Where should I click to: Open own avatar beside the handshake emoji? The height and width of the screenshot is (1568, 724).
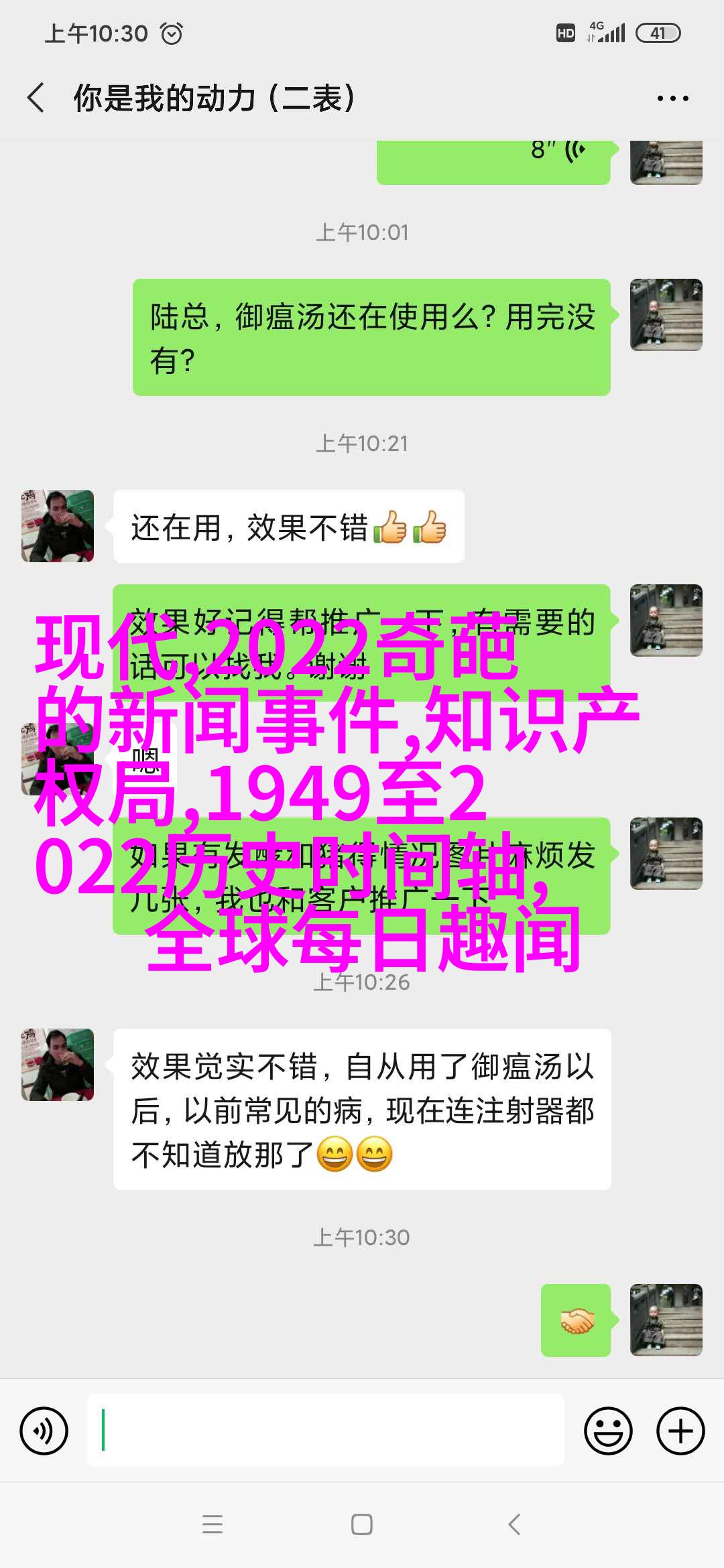click(x=666, y=1320)
